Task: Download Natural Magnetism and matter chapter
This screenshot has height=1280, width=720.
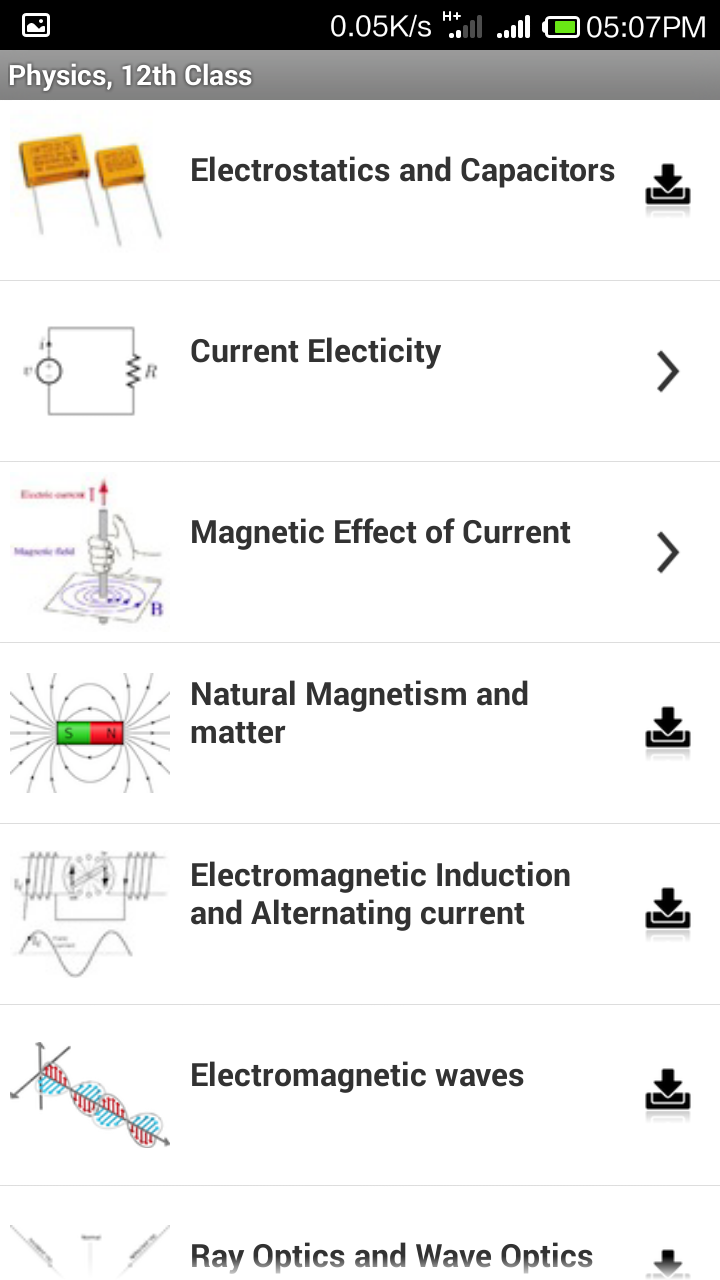Action: (668, 729)
